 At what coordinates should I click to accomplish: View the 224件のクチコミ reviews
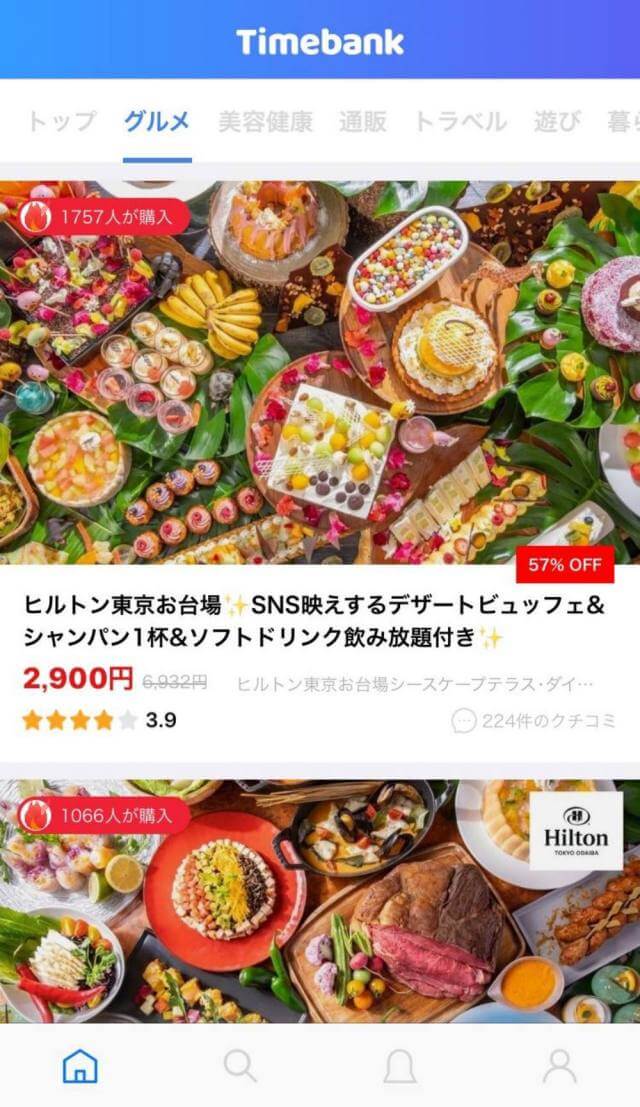533,721
